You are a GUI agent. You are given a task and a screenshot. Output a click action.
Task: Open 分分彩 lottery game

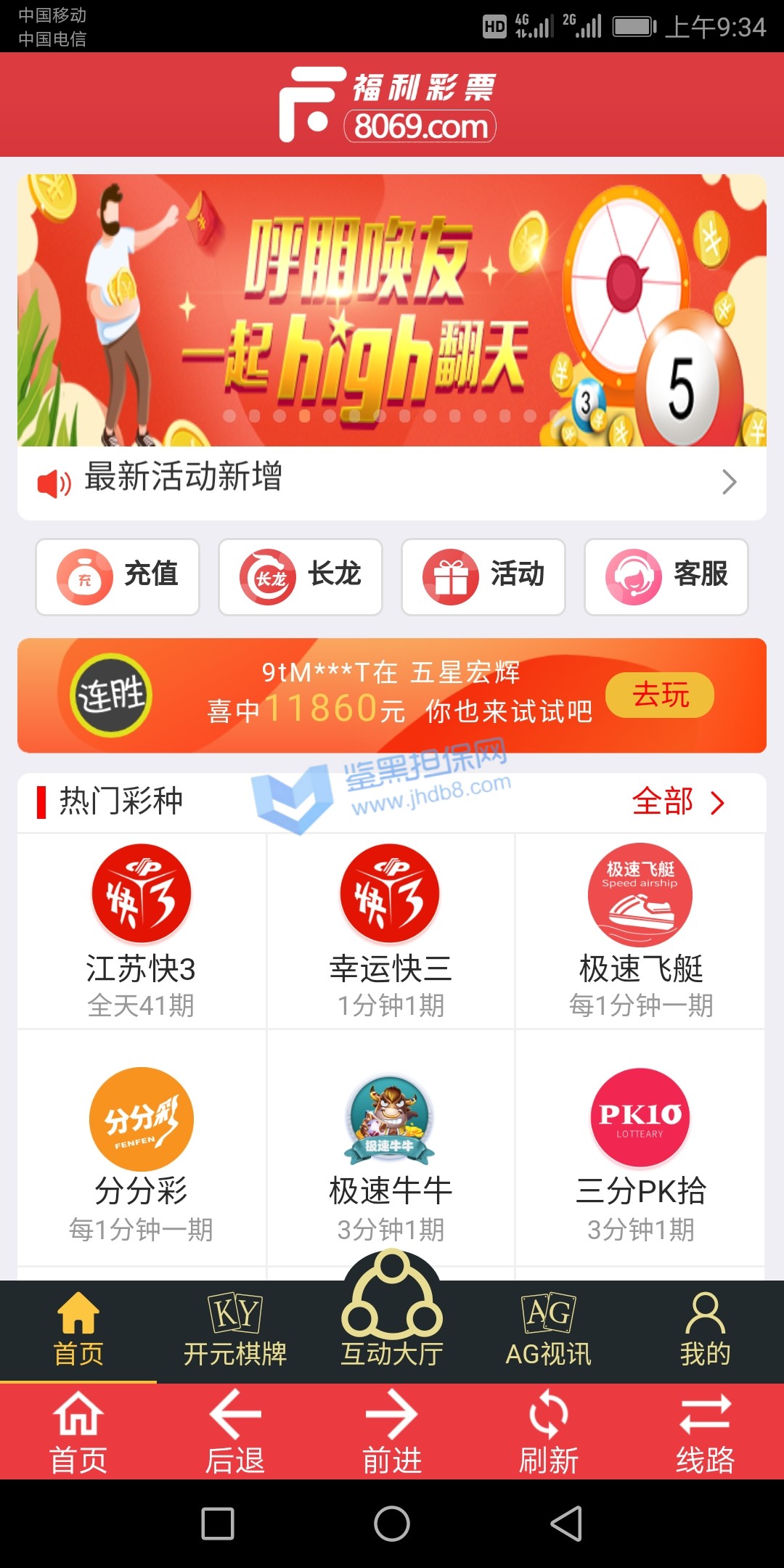click(x=142, y=1151)
